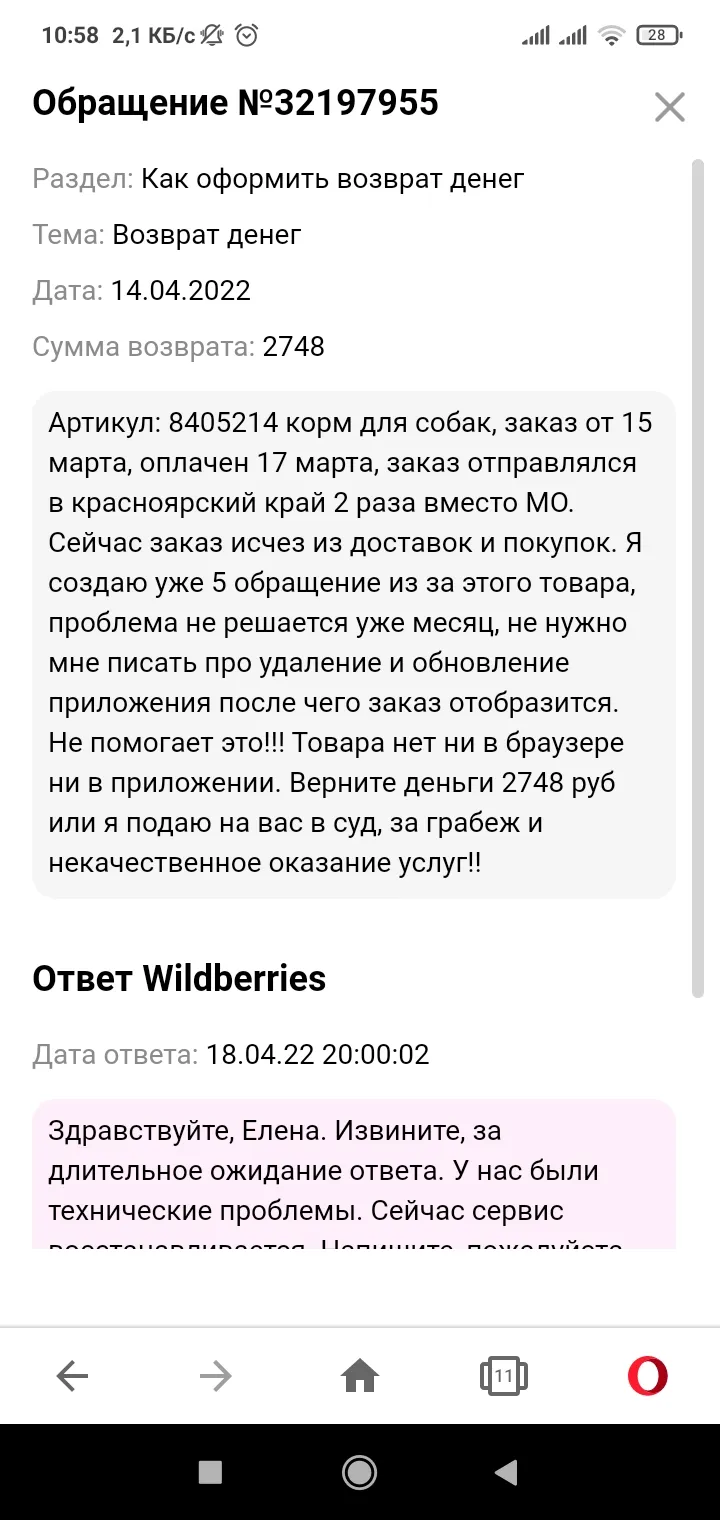Open the tabs switcher showing 11
The height and width of the screenshot is (1520, 720).
pyautogui.click(x=503, y=1377)
